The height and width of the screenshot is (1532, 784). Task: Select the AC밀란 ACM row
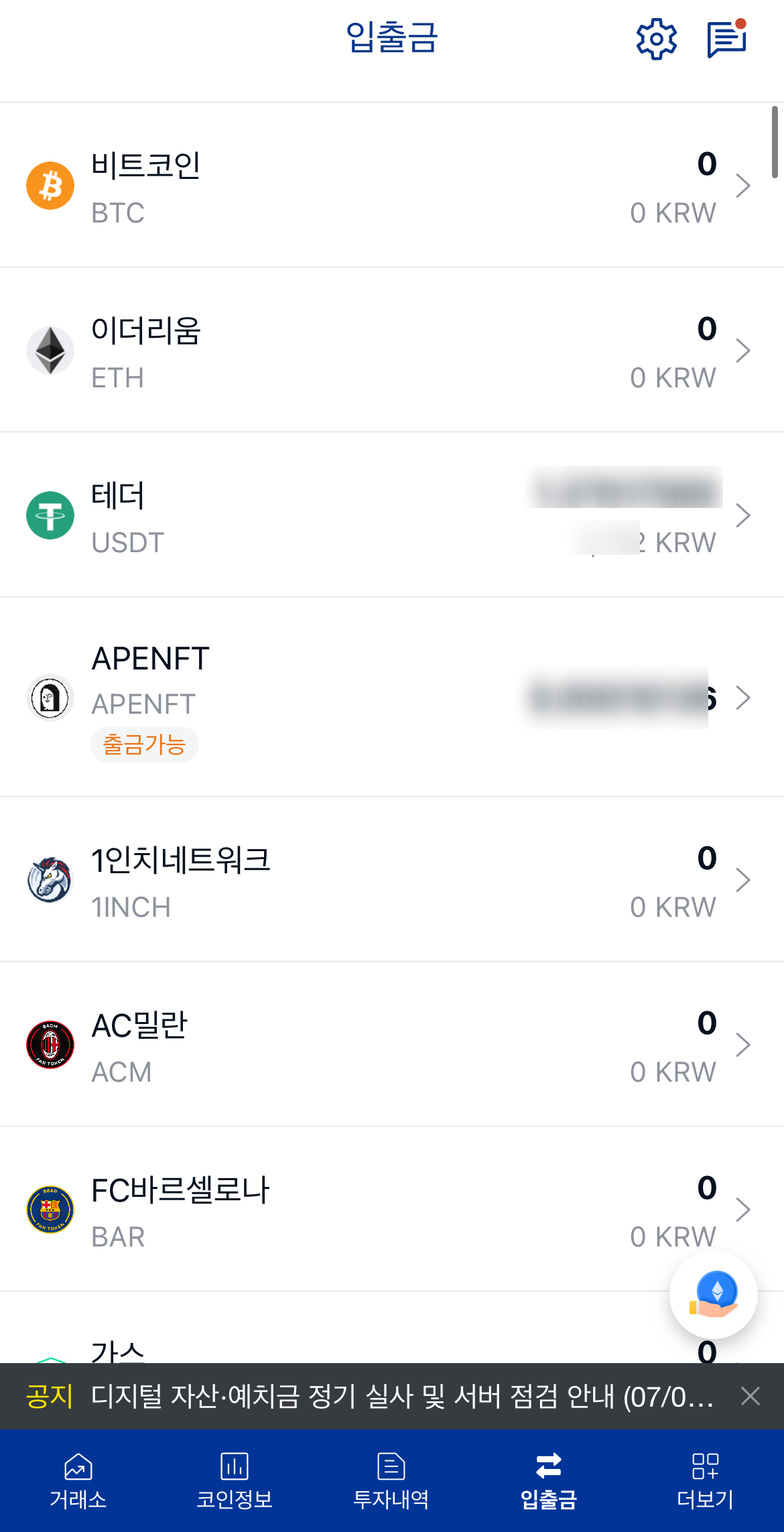click(x=392, y=1045)
